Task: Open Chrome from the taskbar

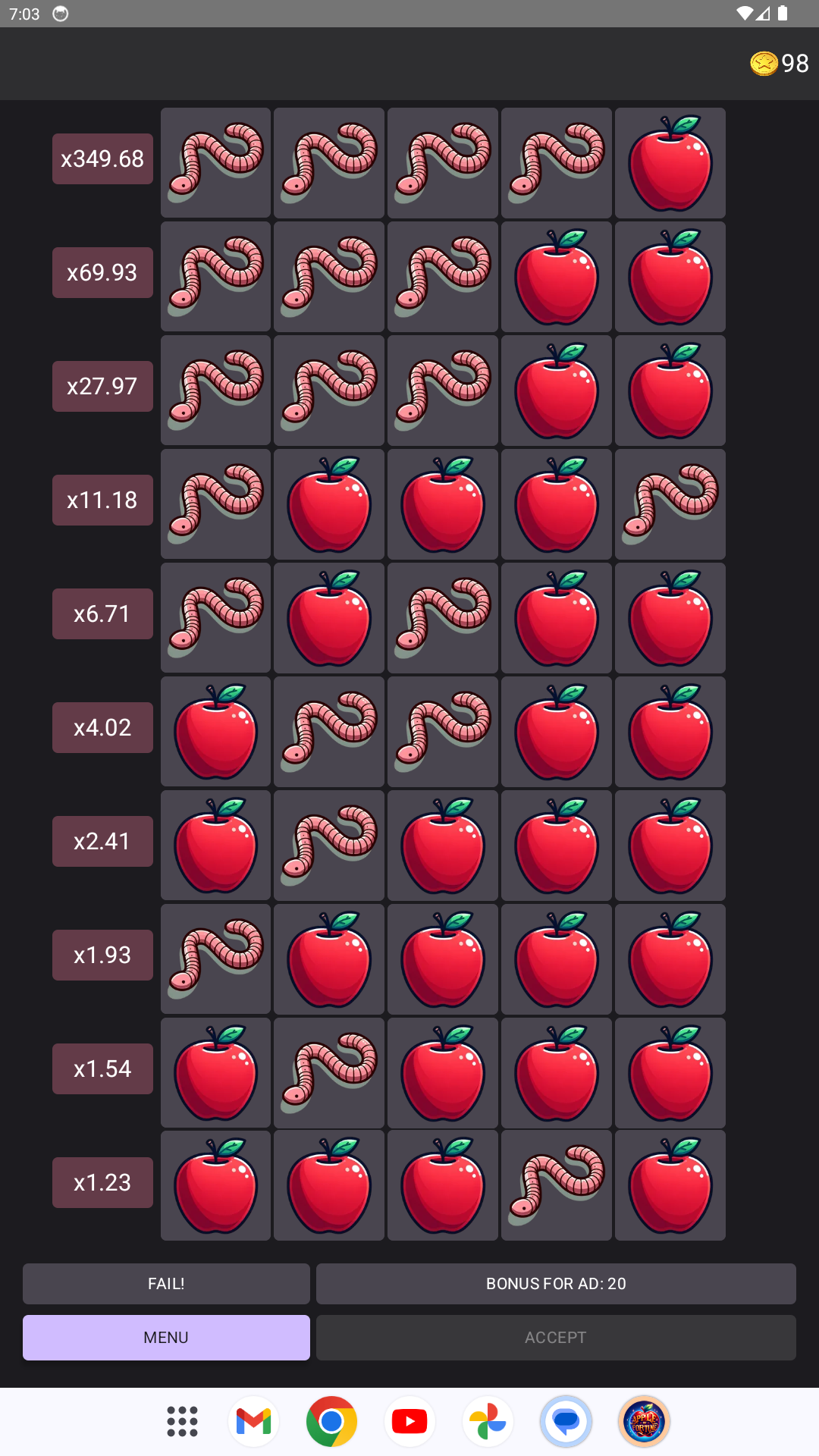Action: [x=331, y=1421]
